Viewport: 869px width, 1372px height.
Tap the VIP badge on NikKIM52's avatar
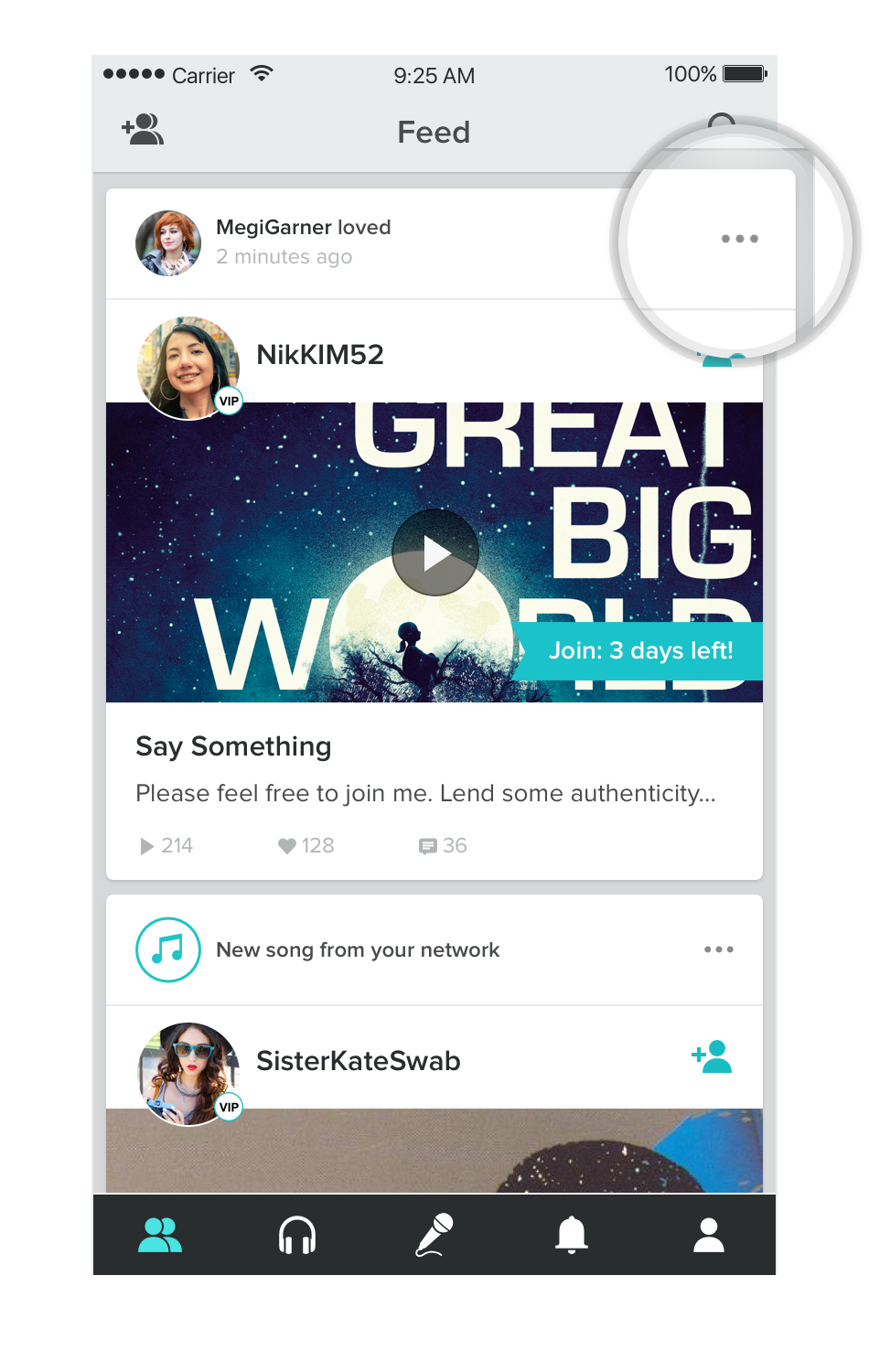coord(228,400)
